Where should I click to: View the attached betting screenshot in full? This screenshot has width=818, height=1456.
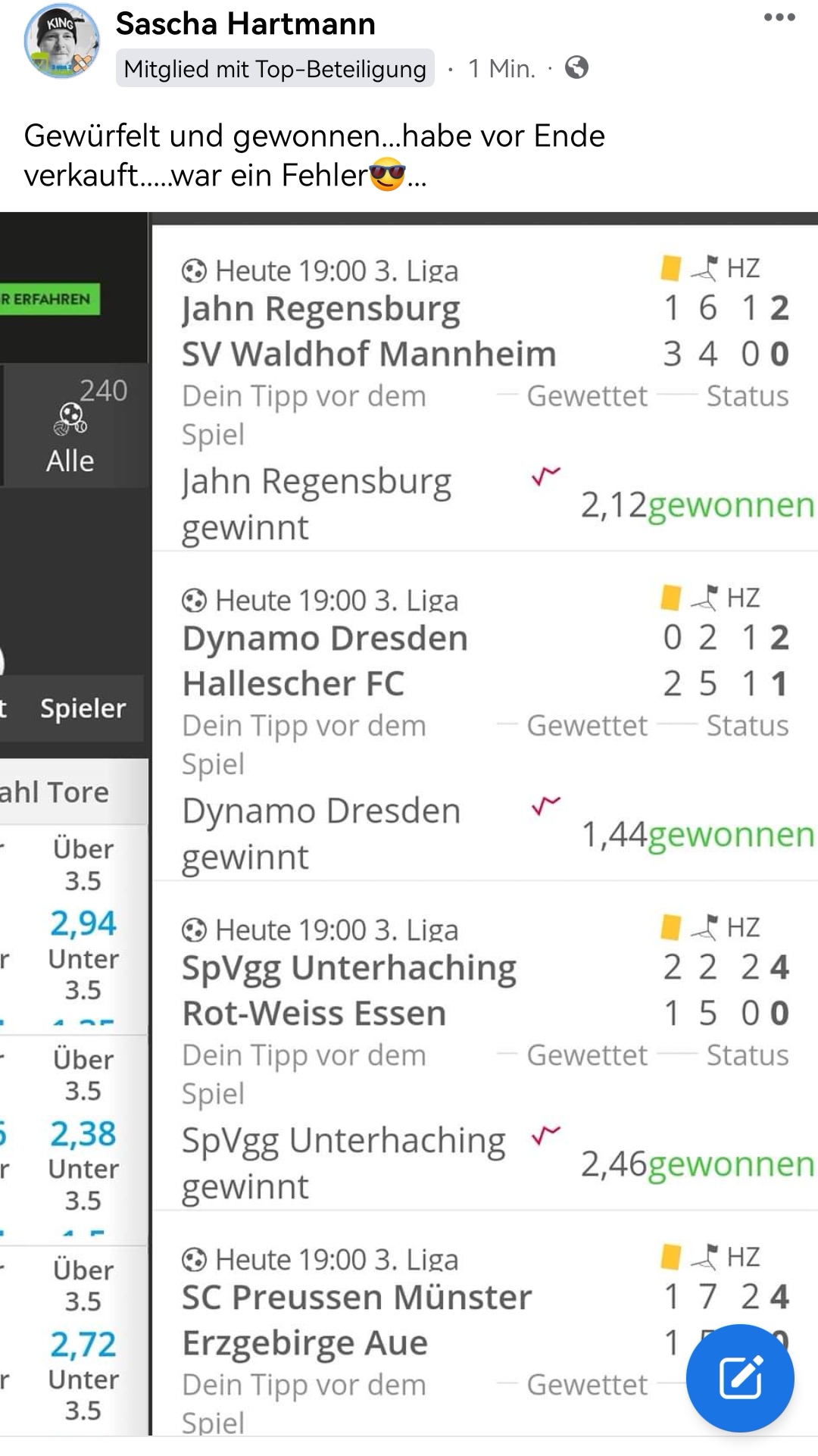pyautogui.click(x=409, y=758)
